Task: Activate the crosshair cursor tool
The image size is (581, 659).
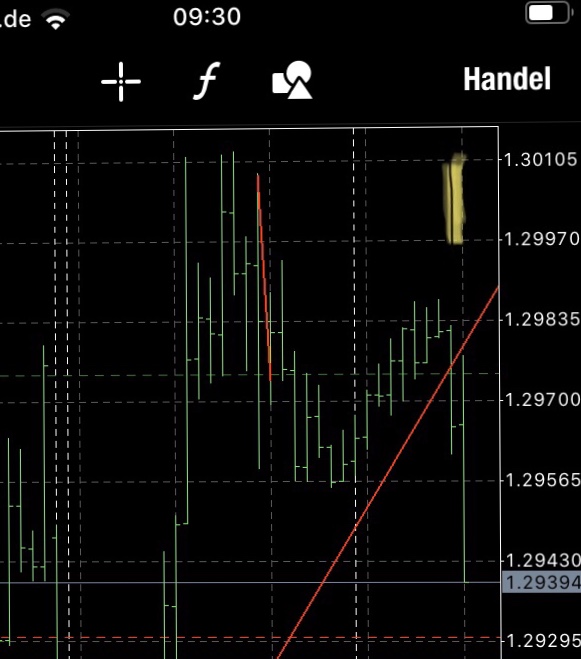Action: pyautogui.click(x=121, y=82)
